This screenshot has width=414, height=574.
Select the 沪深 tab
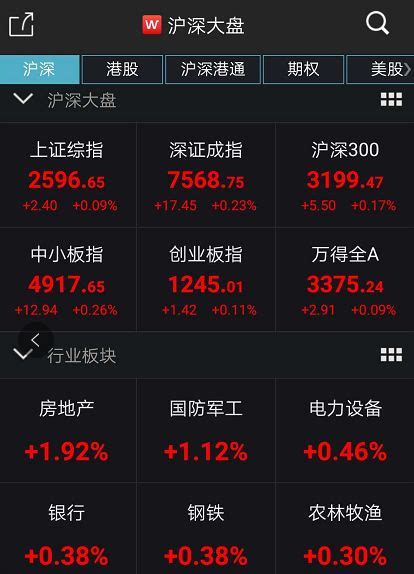(40, 69)
